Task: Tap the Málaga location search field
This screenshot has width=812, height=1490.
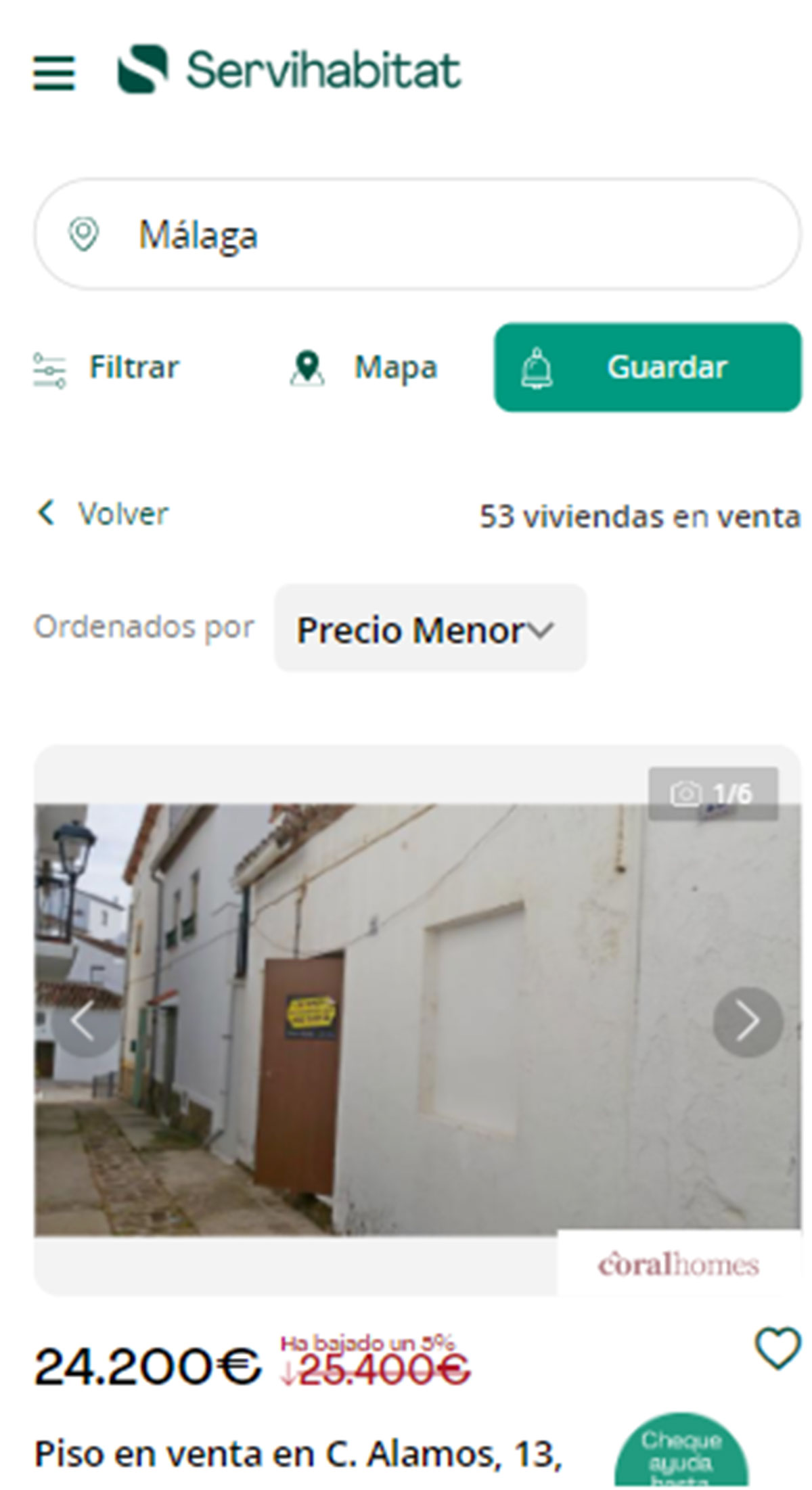Action: pyautogui.click(x=417, y=235)
